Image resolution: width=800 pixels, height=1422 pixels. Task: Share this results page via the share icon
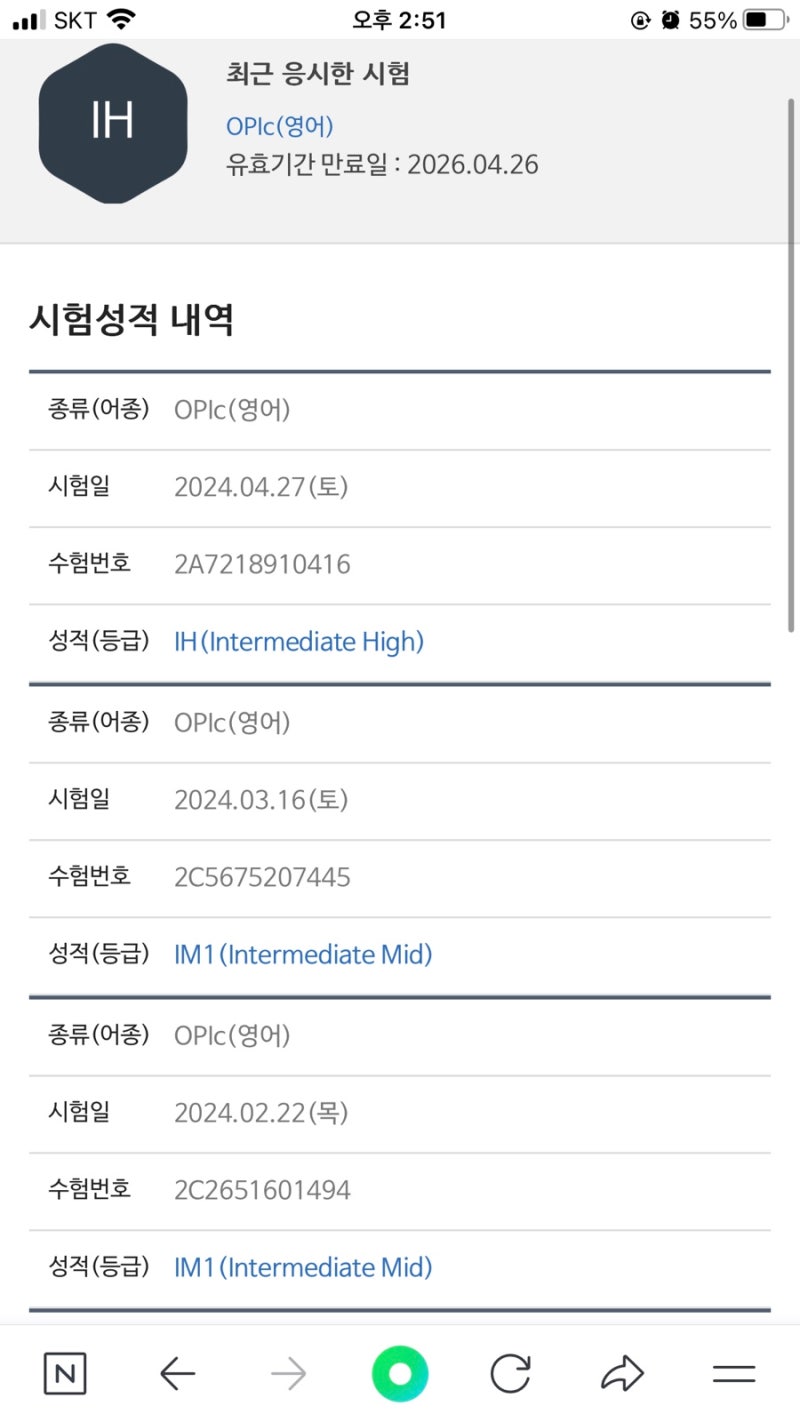pyautogui.click(x=622, y=1373)
